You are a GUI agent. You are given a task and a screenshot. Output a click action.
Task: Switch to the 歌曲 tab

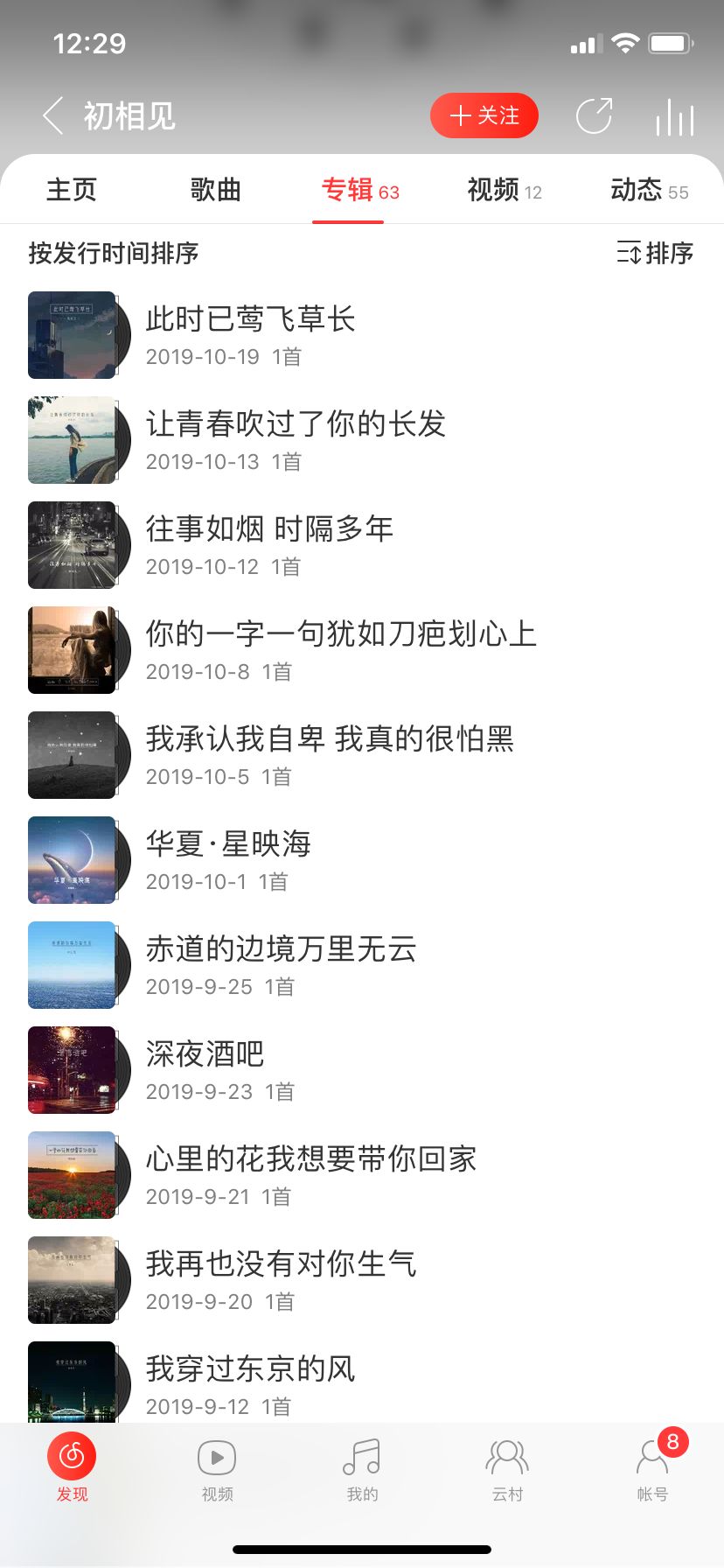click(215, 189)
